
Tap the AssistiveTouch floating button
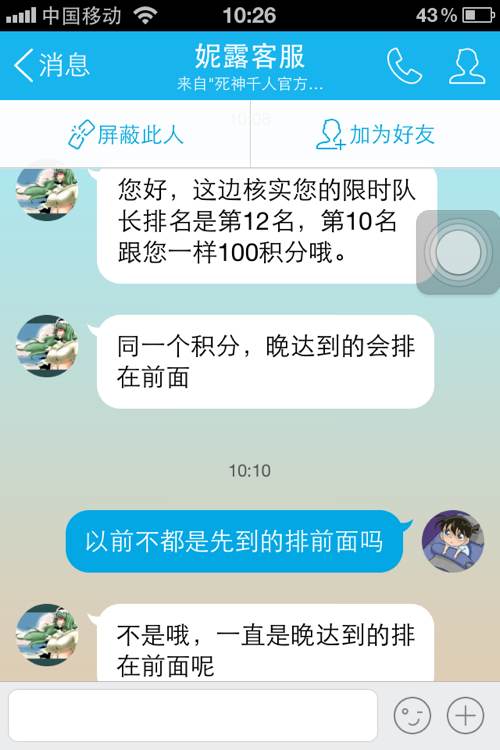[458, 252]
